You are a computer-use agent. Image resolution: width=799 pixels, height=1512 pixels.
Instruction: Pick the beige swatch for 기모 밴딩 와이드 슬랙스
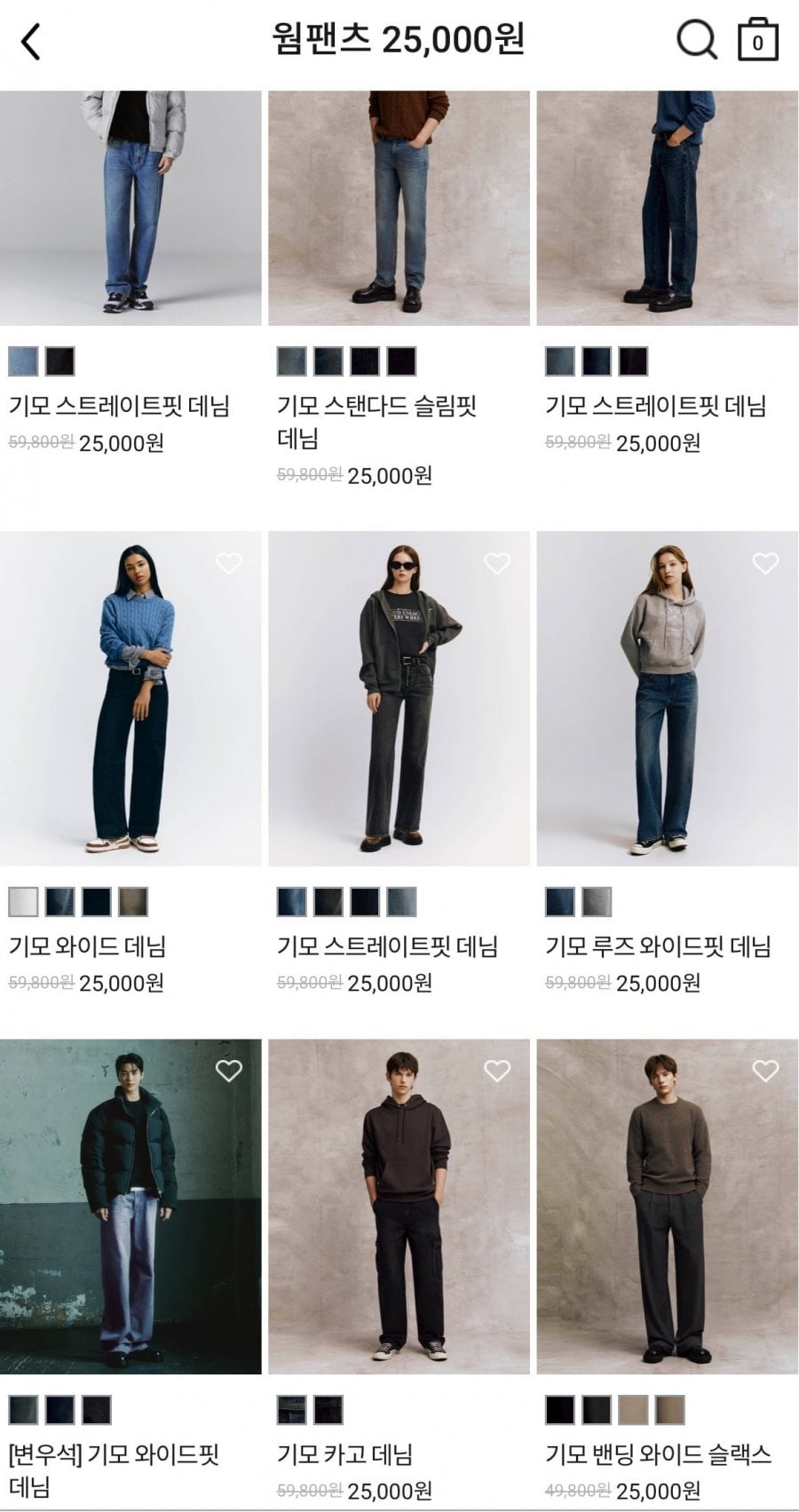coord(633,1409)
